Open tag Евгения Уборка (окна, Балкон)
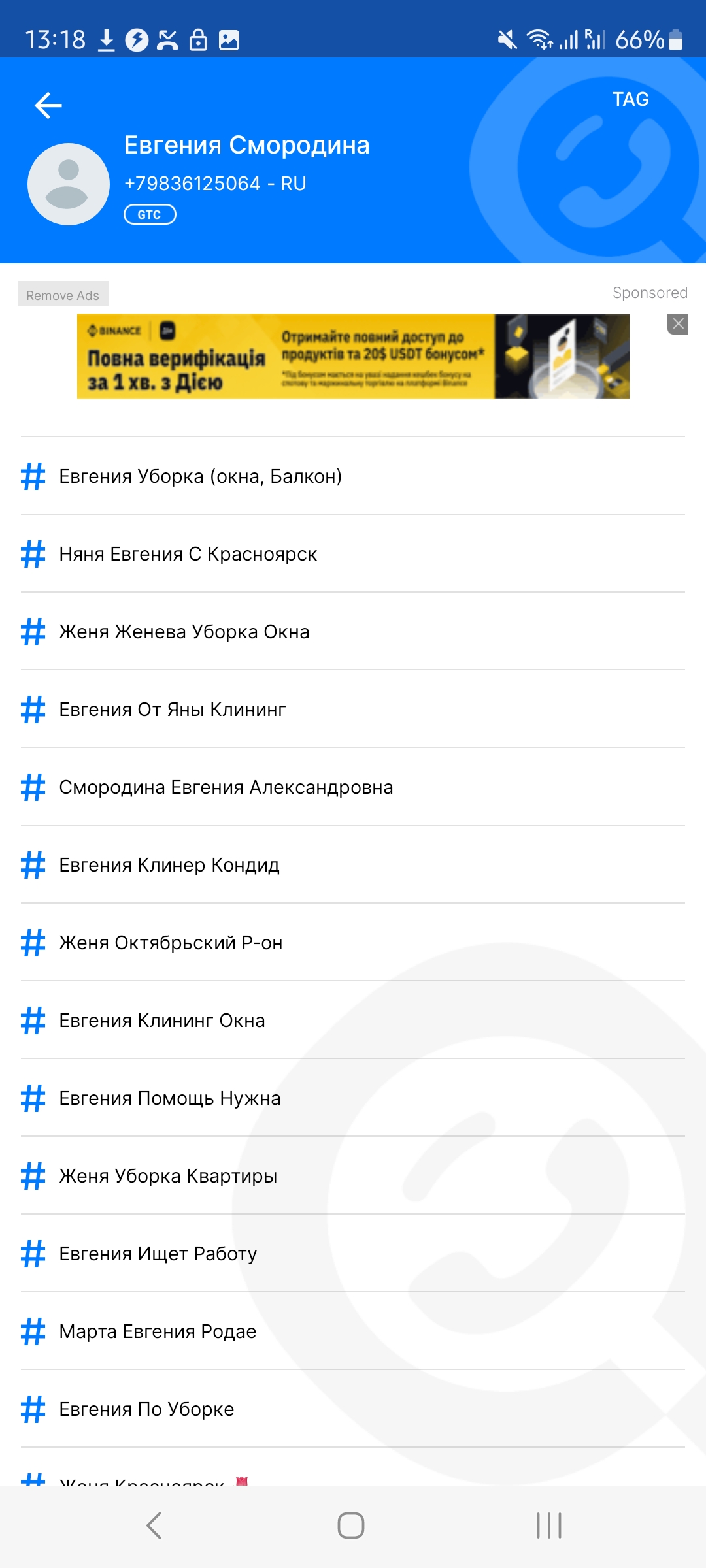The width and height of the screenshot is (706, 1568). coord(353,476)
